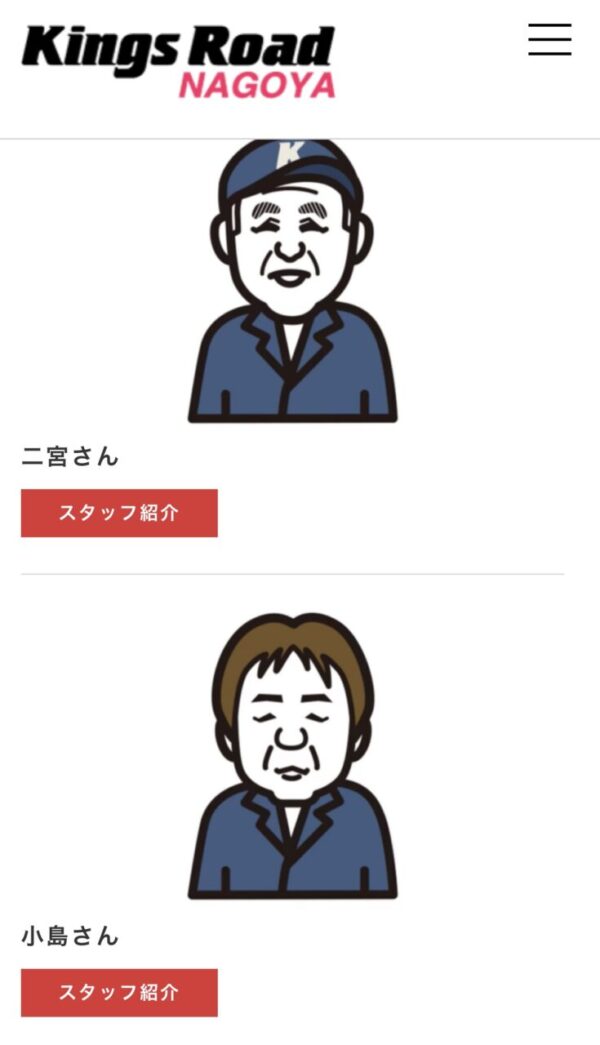
Task: Tap the Kings Road Nagoya logo
Action: pos(179,62)
